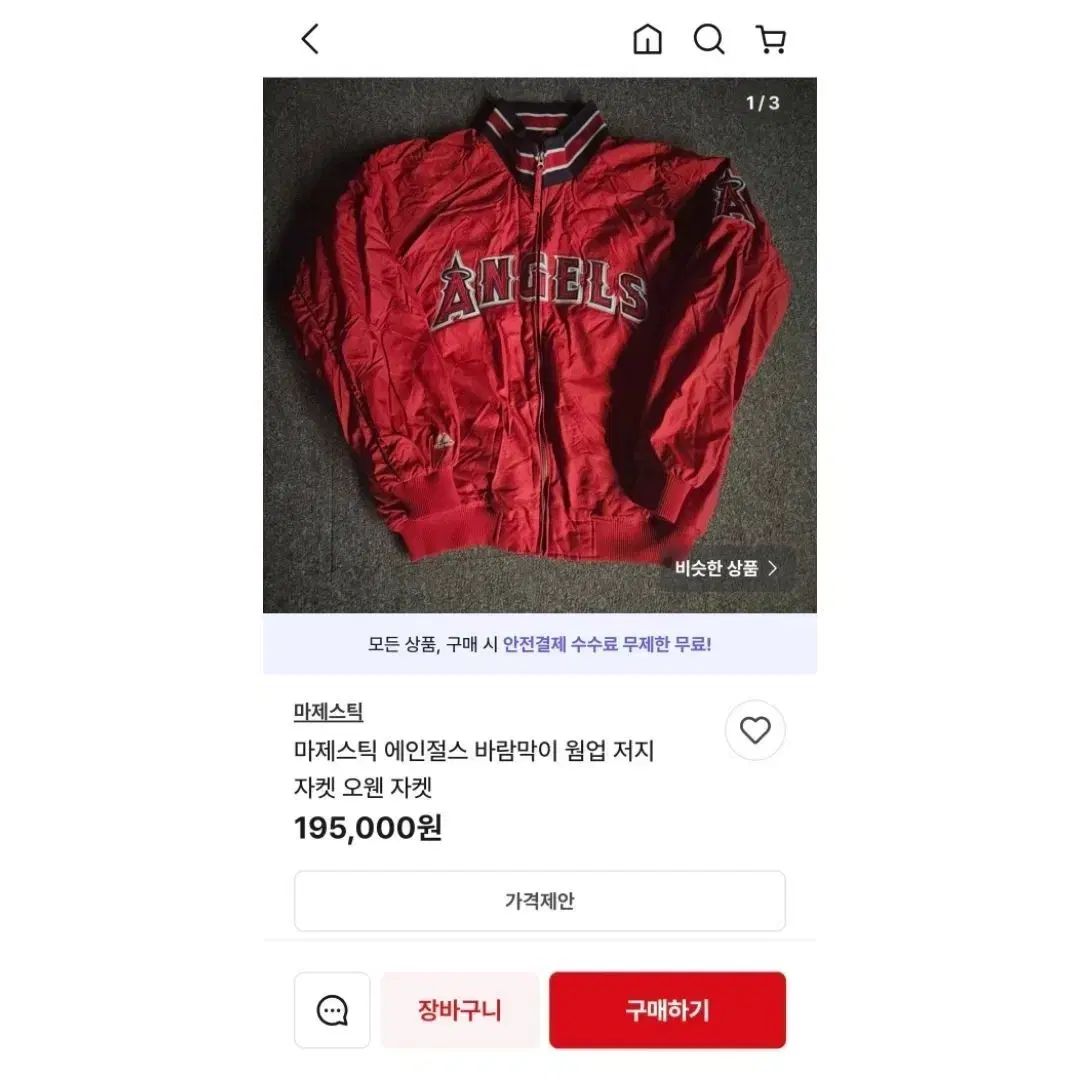Like this jacket with the heart

pos(755,731)
